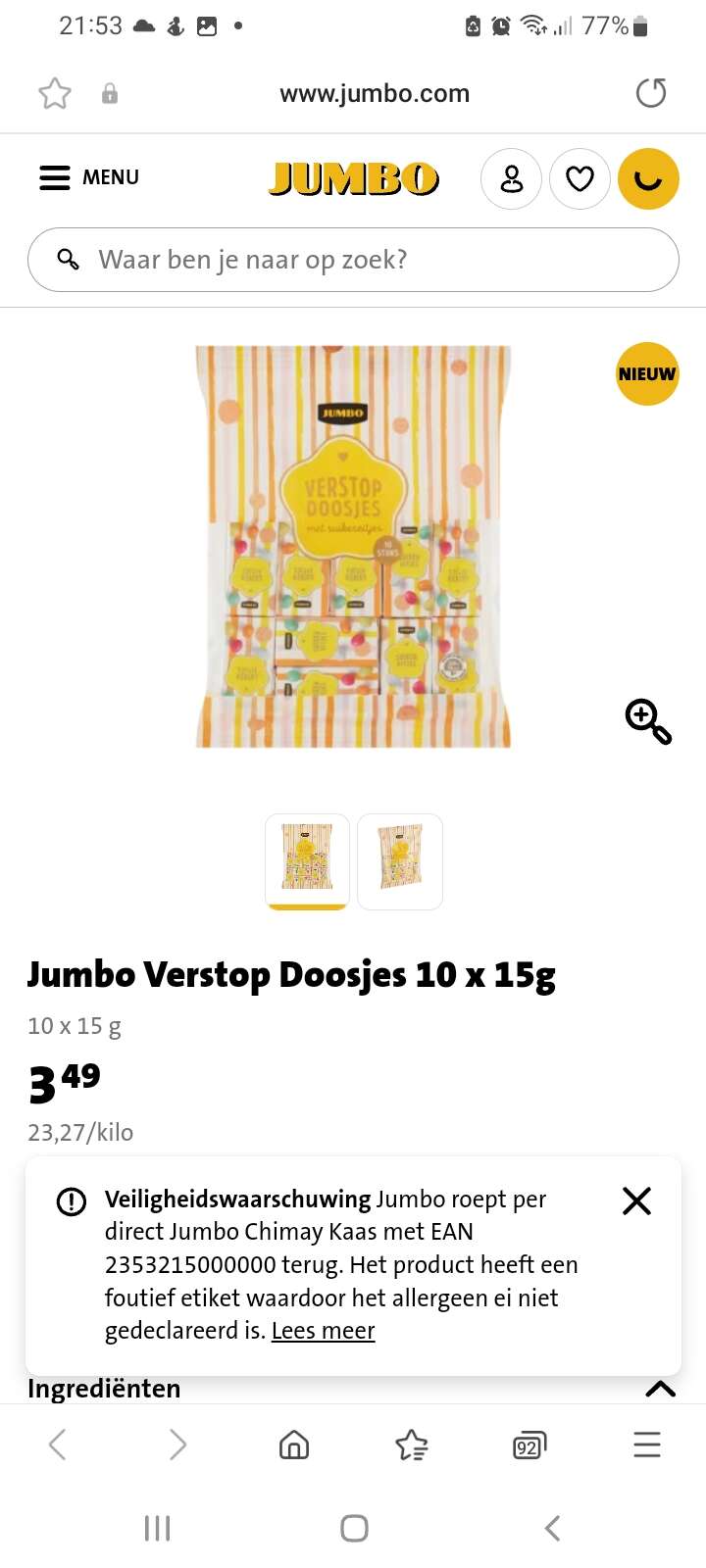Tap the www.jumbo.com address bar
706x1568 pixels.
pyautogui.click(x=375, y=93)
